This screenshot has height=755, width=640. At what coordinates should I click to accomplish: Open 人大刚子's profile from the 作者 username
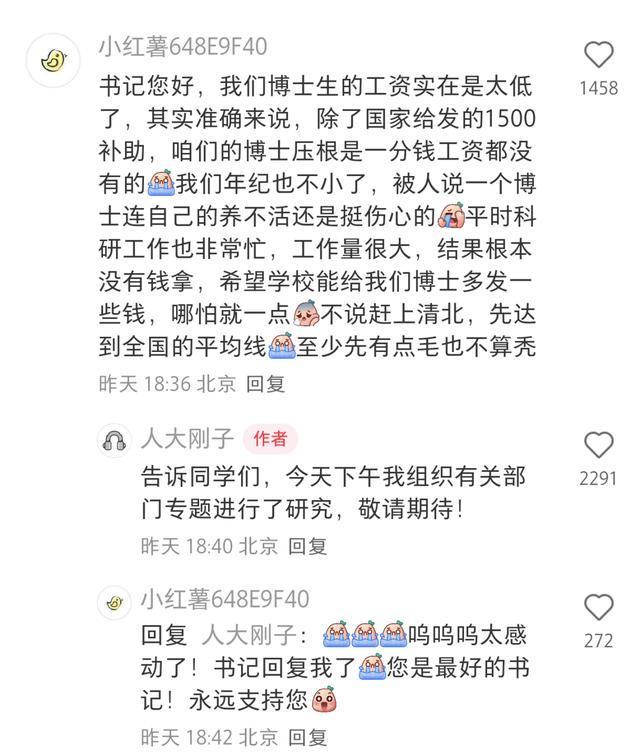[187, 439]
